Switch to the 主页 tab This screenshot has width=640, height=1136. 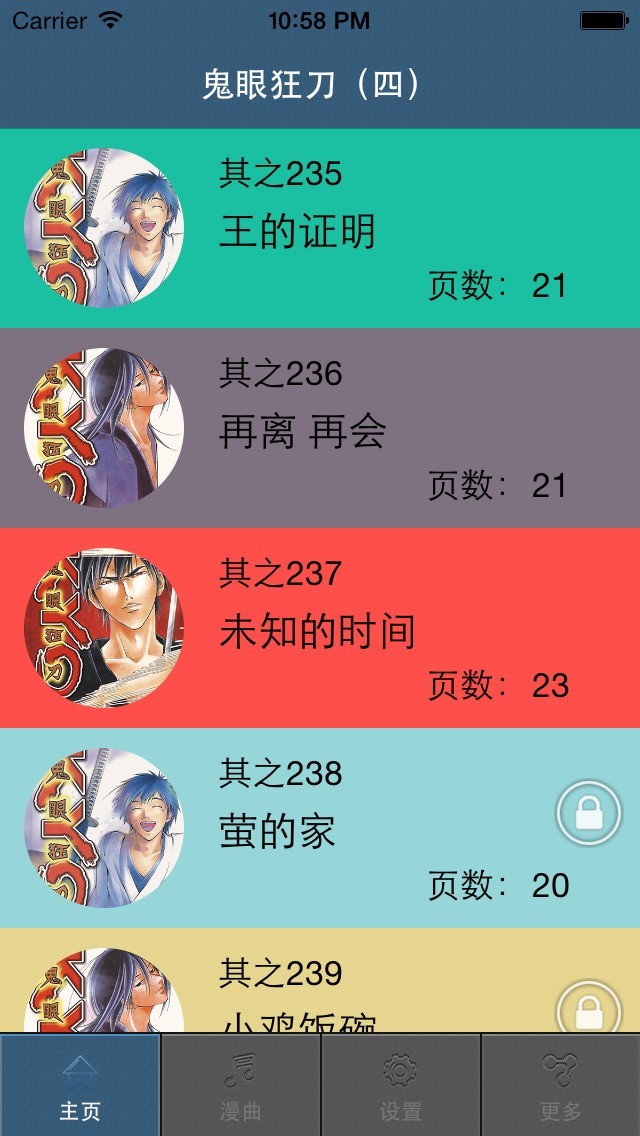point(80,1085)
